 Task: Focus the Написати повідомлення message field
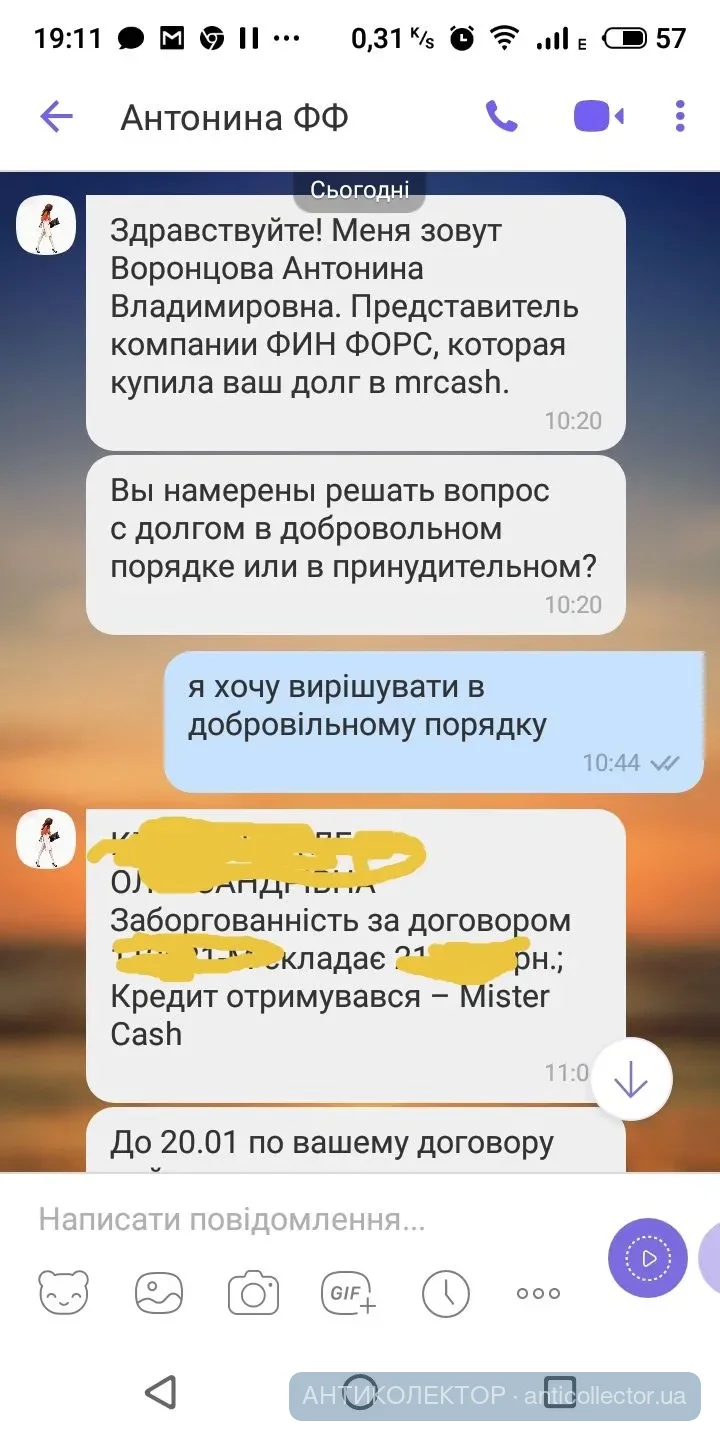(300, 1219)
